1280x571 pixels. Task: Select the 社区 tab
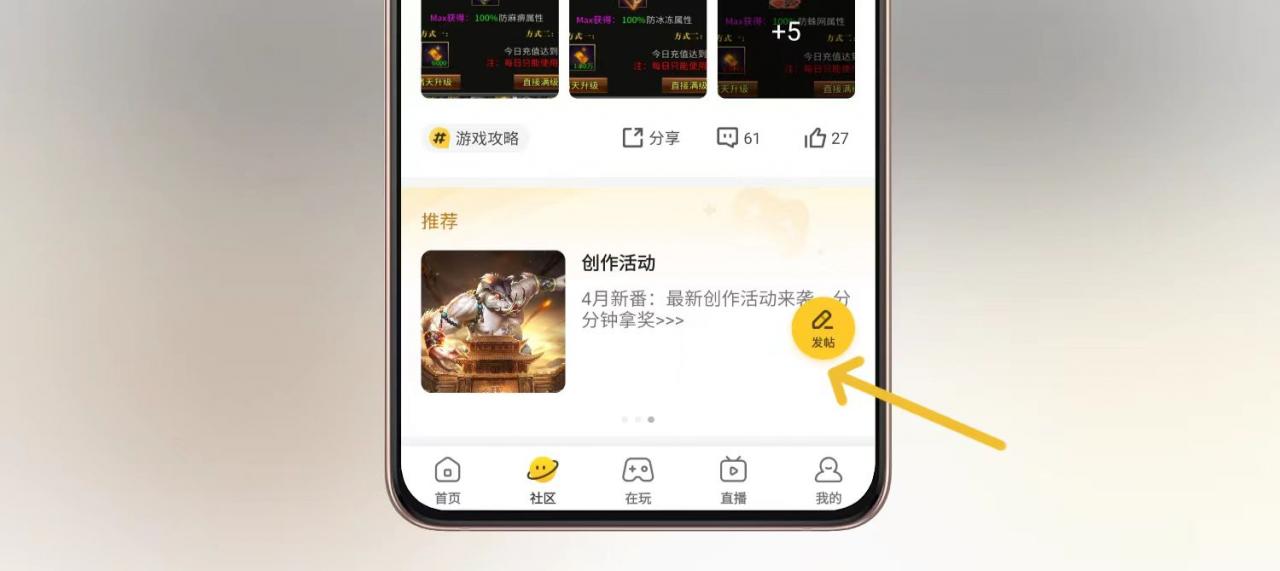pos(542,480)
